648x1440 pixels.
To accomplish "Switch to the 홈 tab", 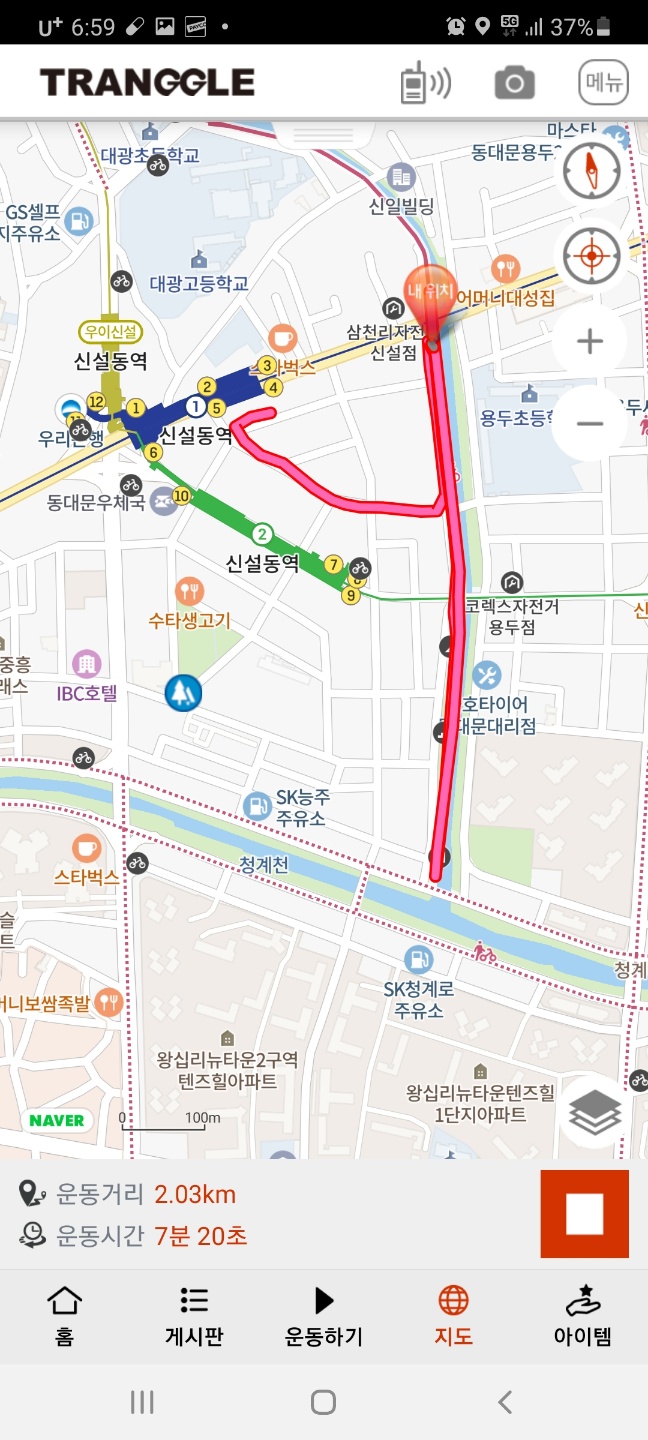I will pyautogui.click(x=65, y=1317).
